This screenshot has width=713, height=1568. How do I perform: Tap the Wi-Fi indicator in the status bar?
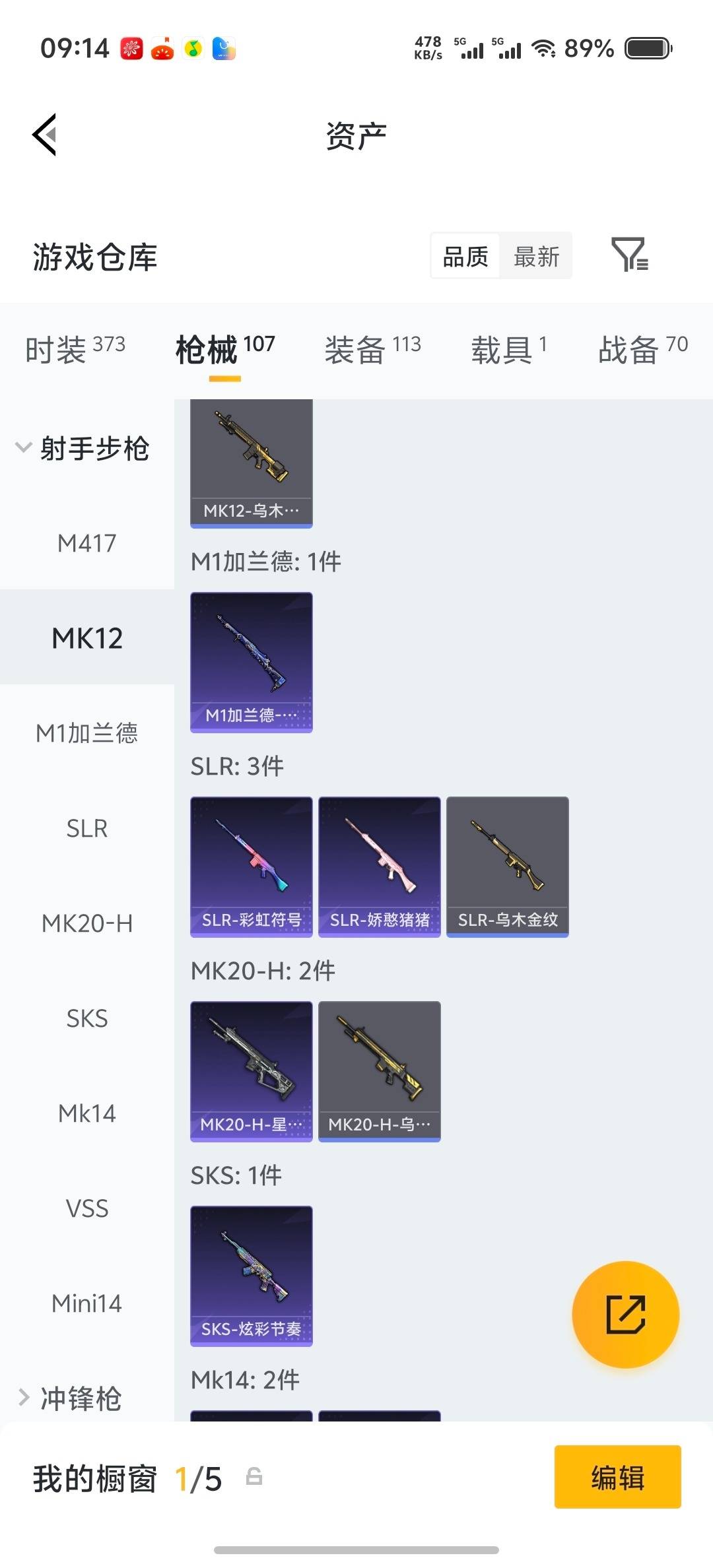pyautogui.click(x=543, y=48)
